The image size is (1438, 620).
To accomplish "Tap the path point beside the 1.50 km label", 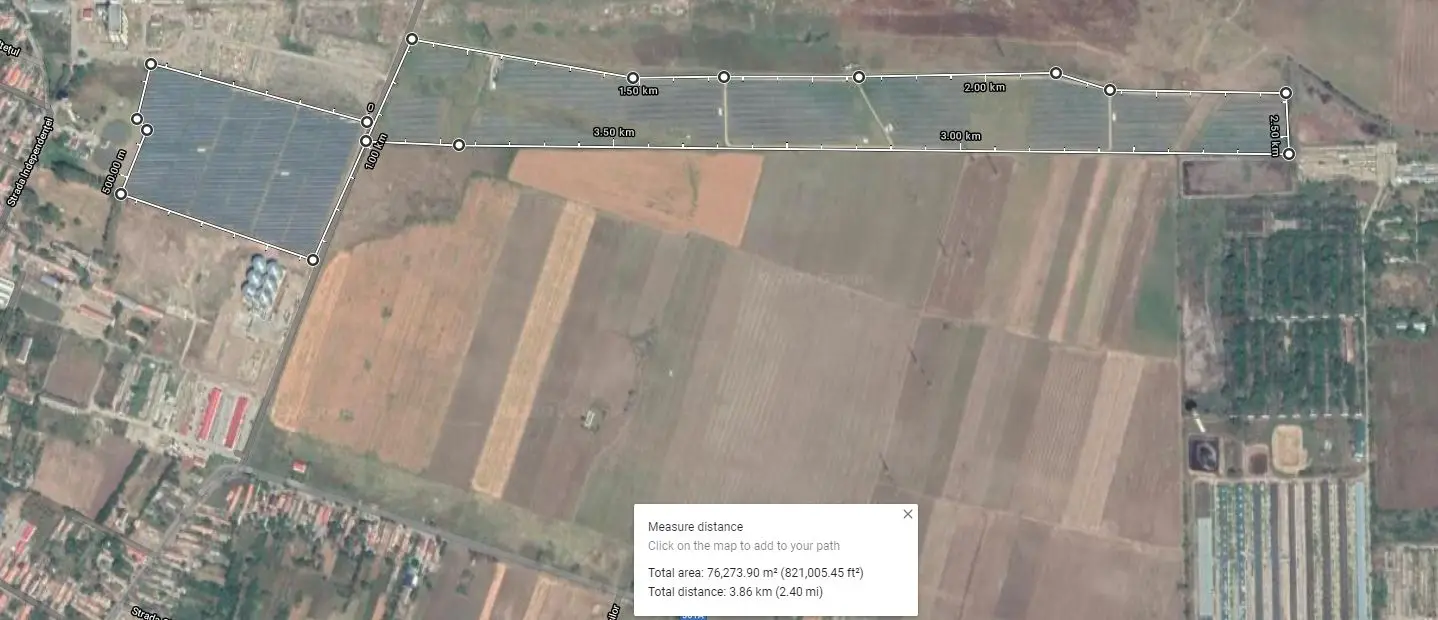I will pyautogui.click(x=633, y=78).
